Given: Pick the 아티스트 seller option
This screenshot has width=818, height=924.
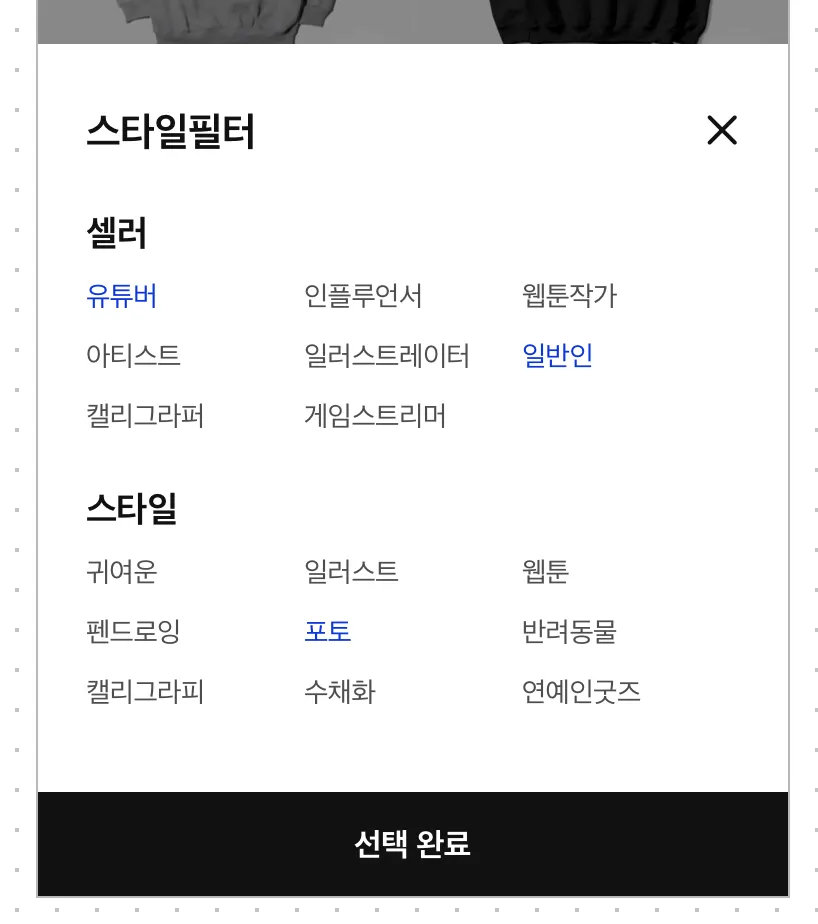Looking at the screenshot, I should 133,356.
